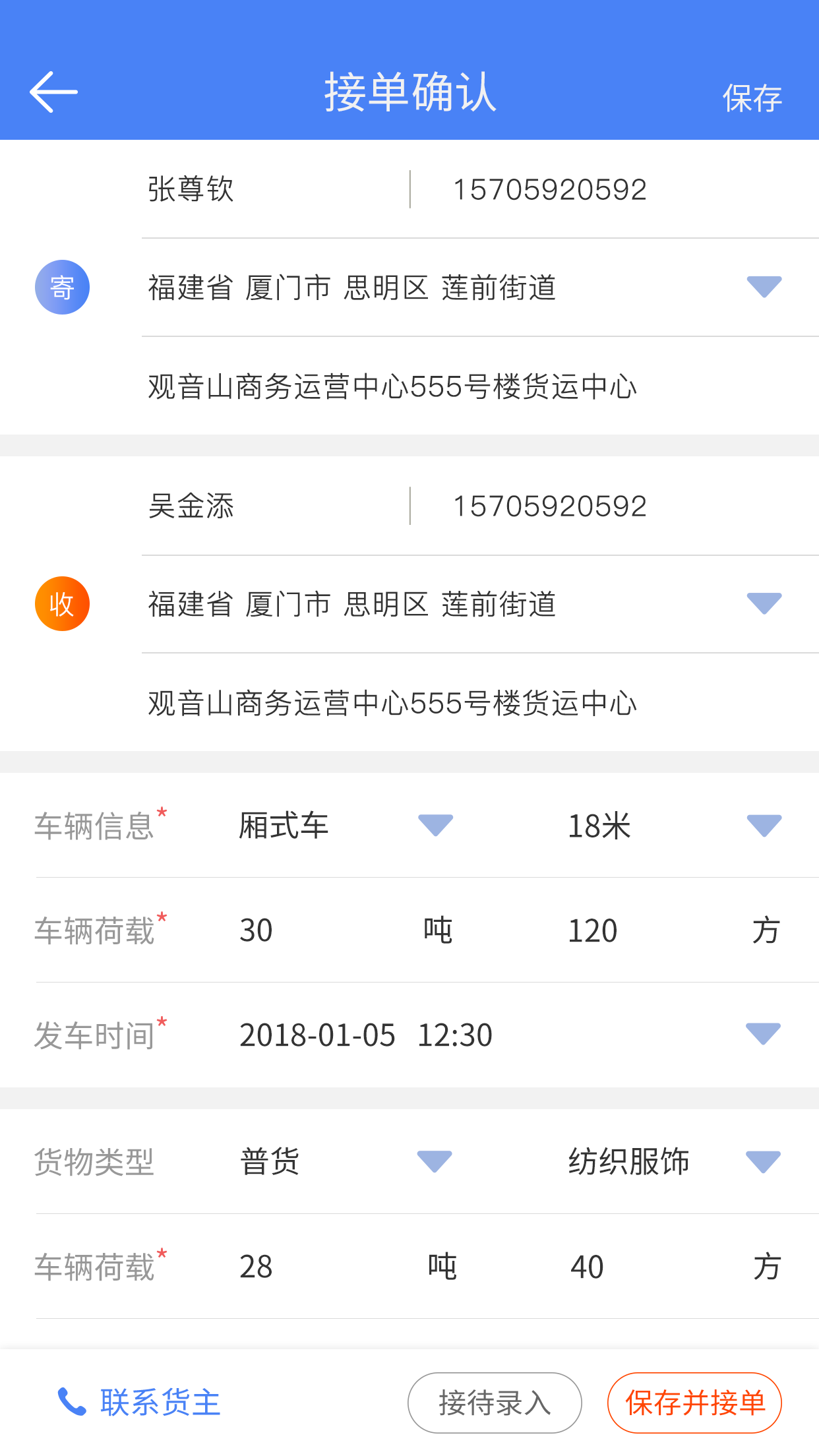This screenshot has height=1456, width=819.
Task: Go back with the top-left arrow
Action: coord(53,92)
